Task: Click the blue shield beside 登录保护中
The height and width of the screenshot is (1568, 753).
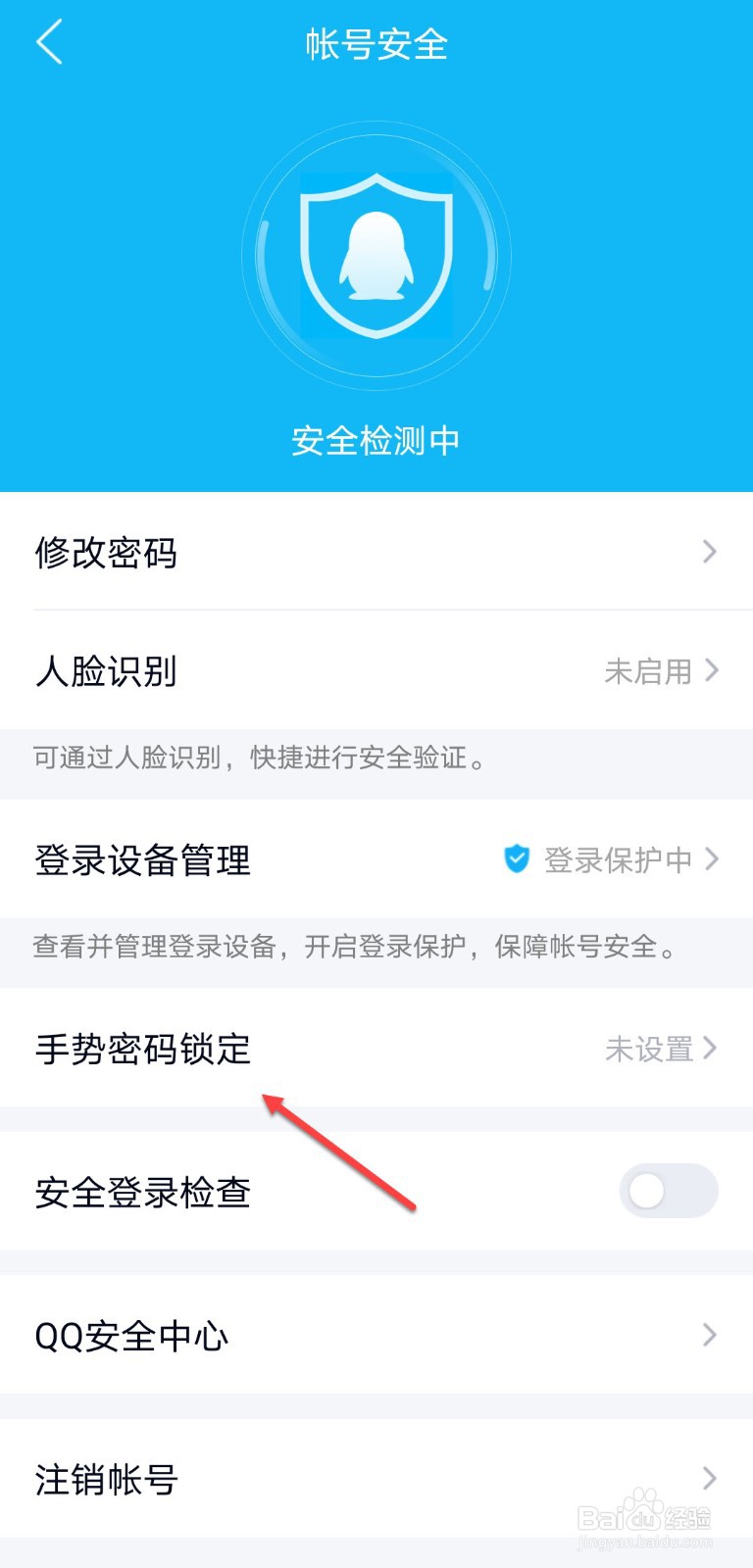Action: pos(516,859)
